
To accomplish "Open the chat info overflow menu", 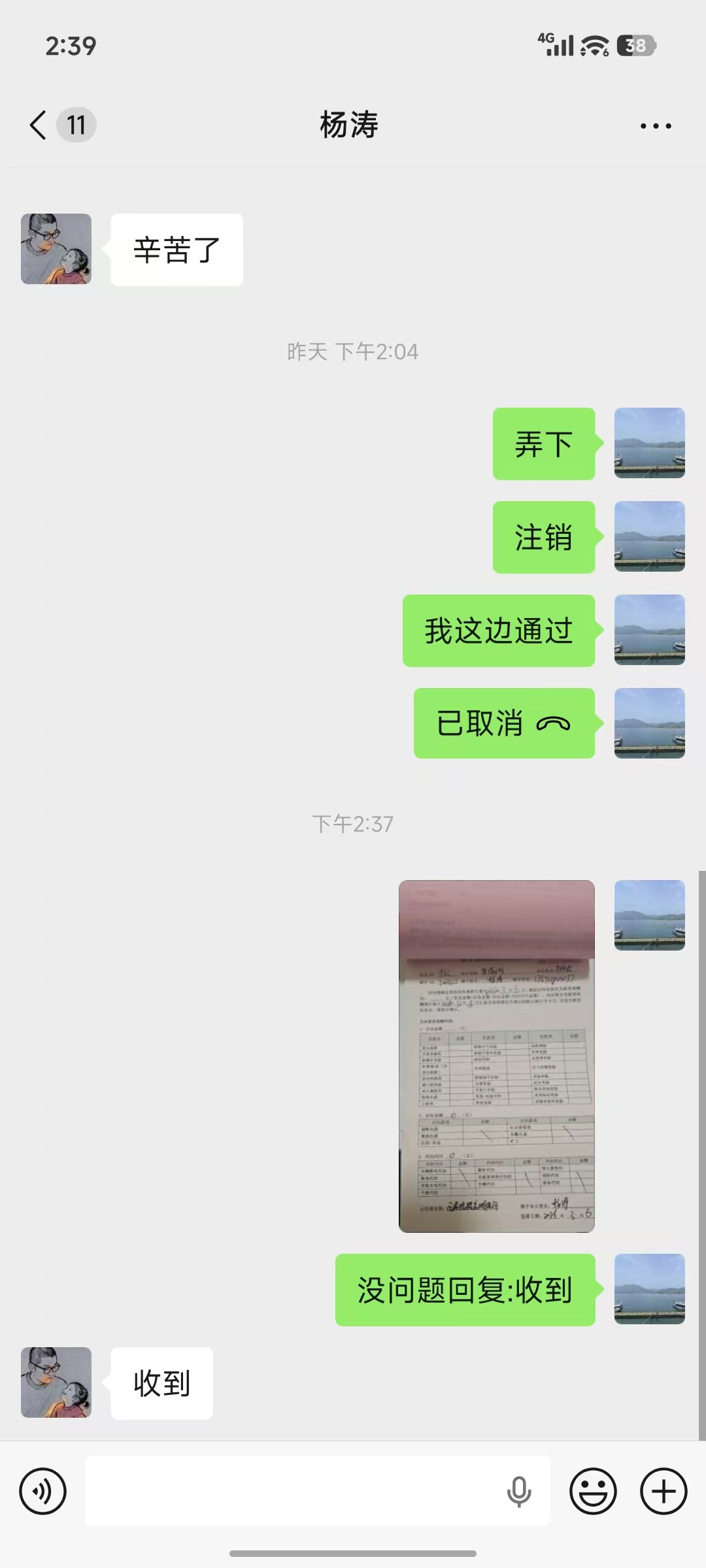I will [655, 125].
